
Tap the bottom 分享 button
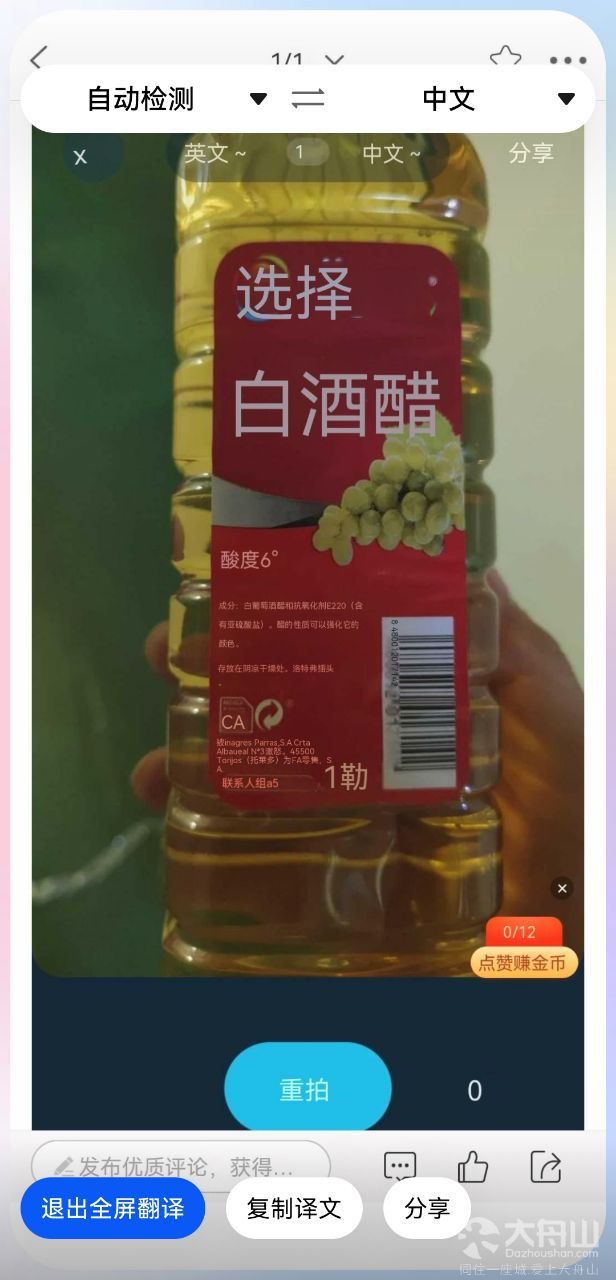427,1208
